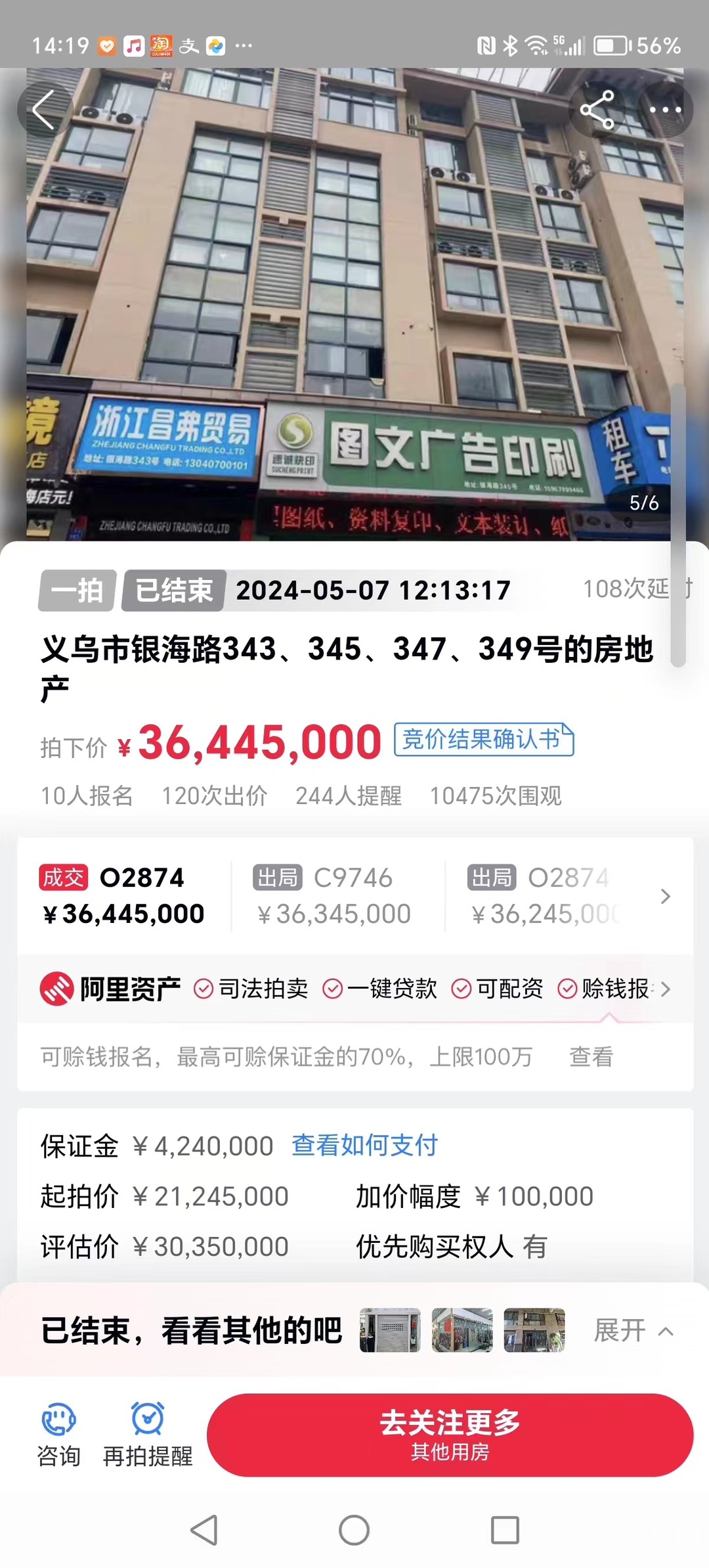Viewport: 709px width, 1568px height.
Task: Open the first recommended property thumbnail
Action: pos(389,1330)
